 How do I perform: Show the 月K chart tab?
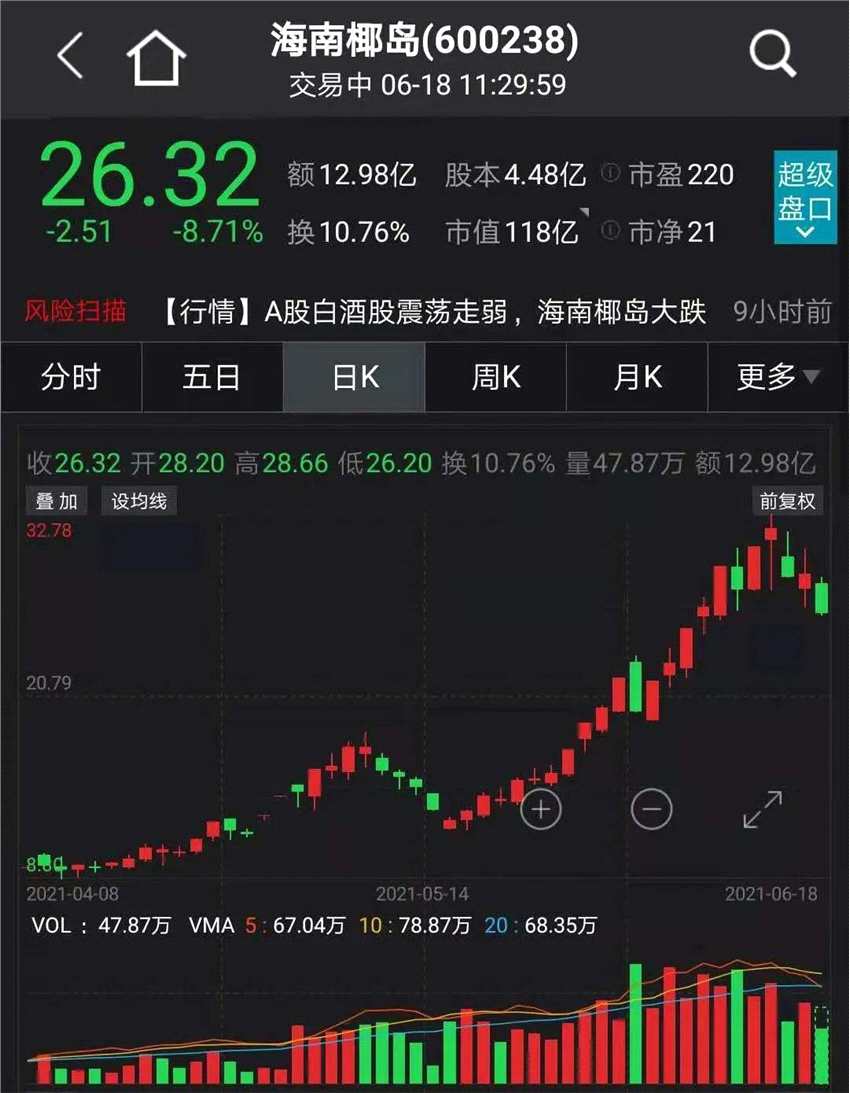638,377
